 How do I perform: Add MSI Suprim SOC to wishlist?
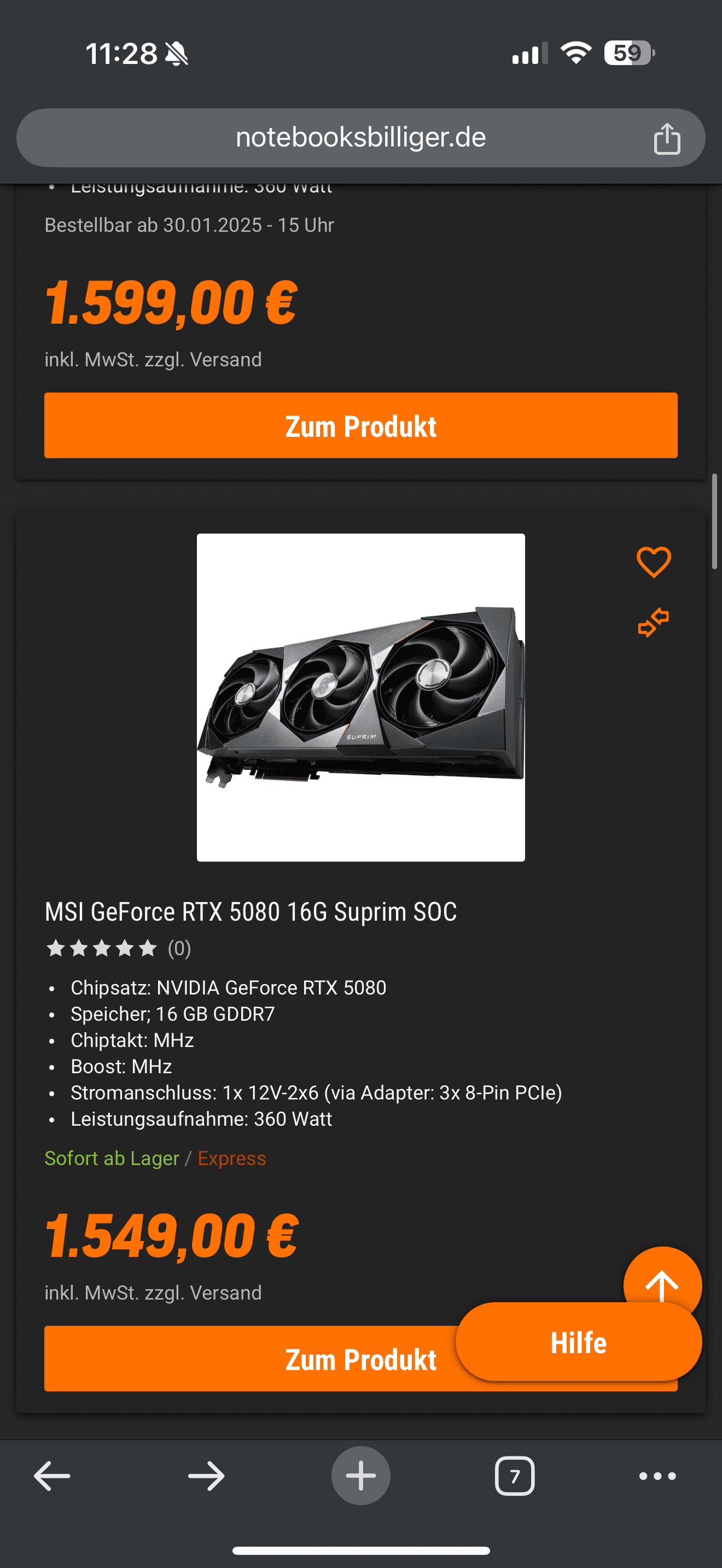pyautogui.click(x=653, y=561)
